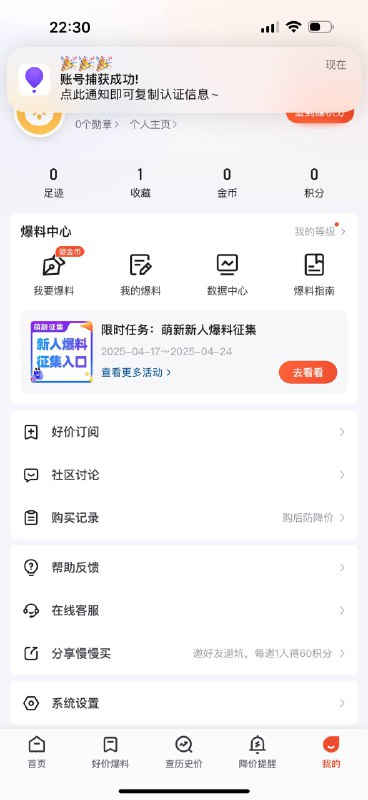Screen dimensions: 368x800
Task: Switch to the 好价爆料 tab
Action: point(110,752)
